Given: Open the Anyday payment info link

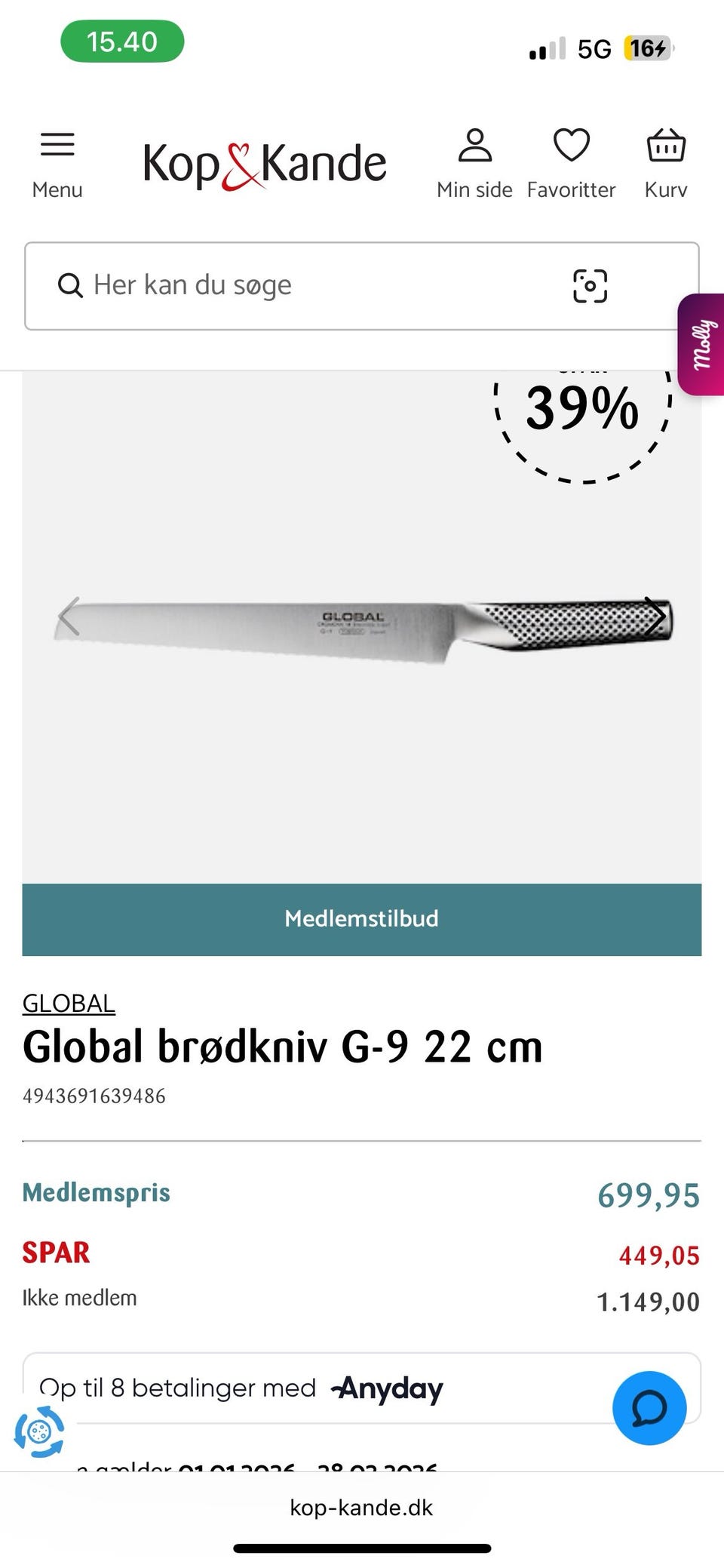Looking at the screenshot, I should click(386, 1388).
